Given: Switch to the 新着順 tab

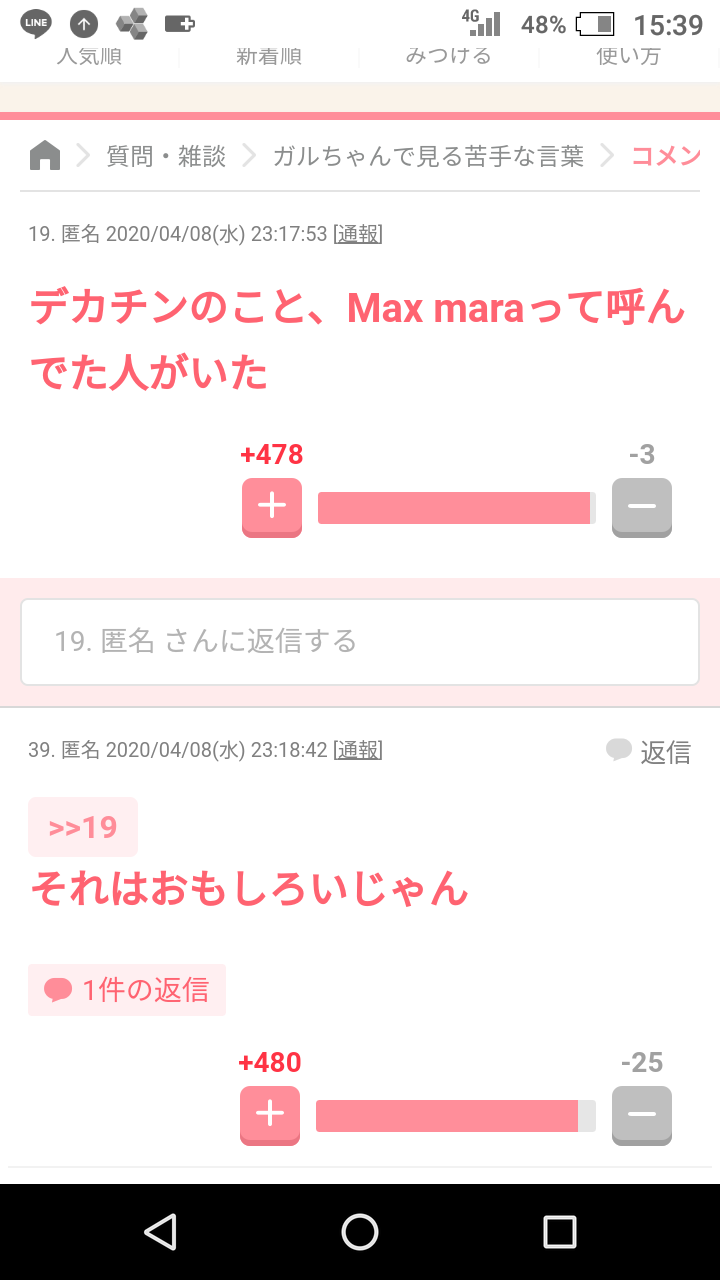Looking at the screenshot, I should tap(269, 57).
